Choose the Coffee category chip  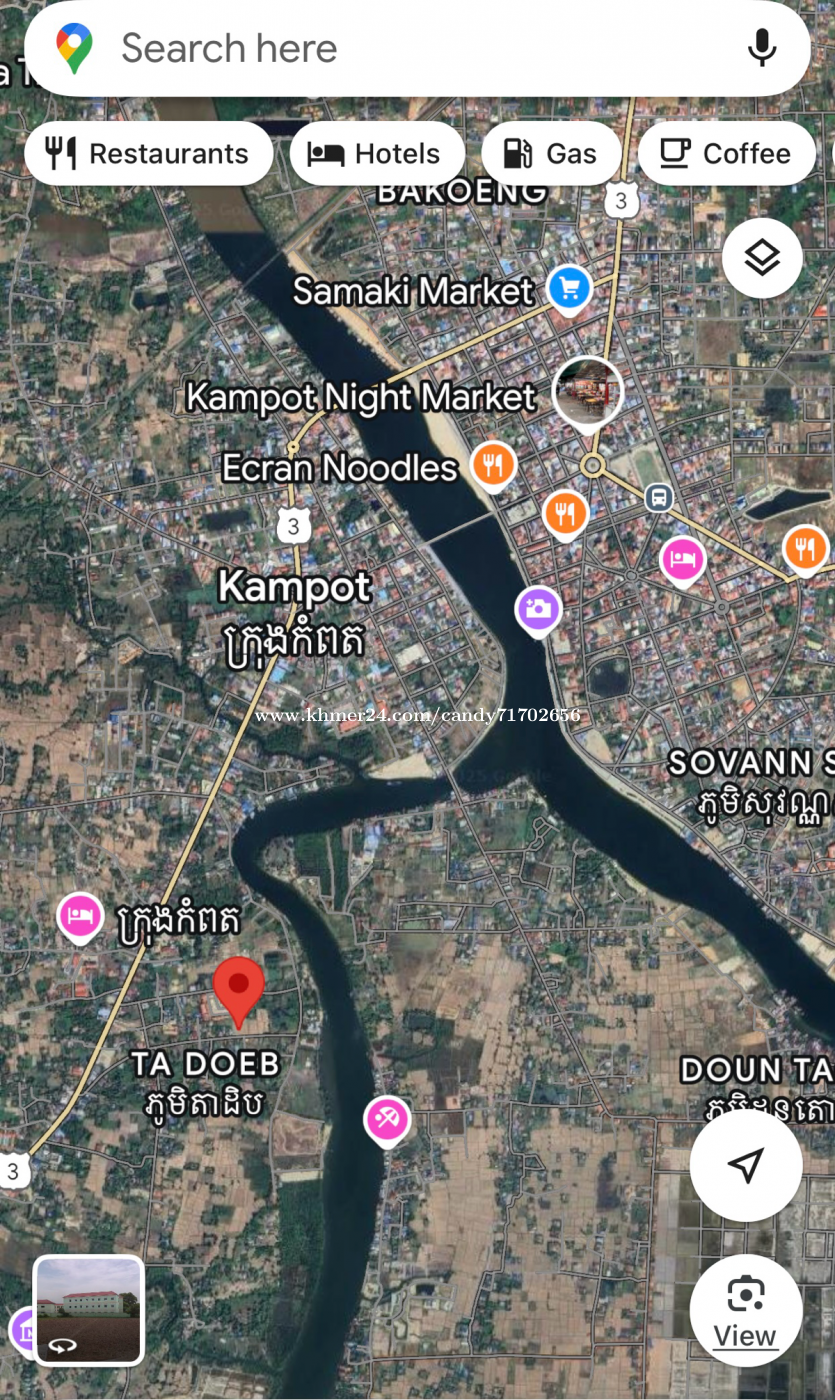coord(727,153)
